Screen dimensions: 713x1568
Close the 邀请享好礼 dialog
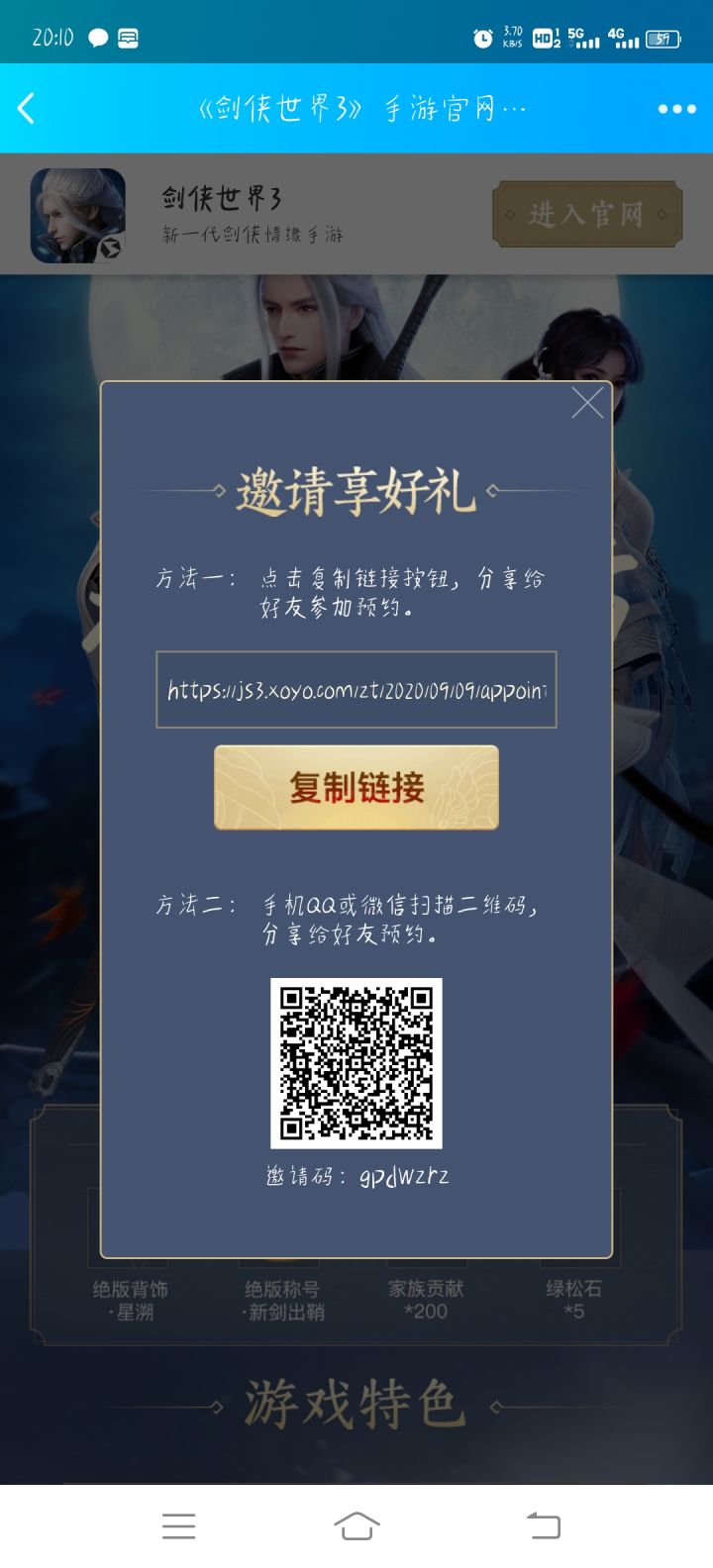pos(588,403)
